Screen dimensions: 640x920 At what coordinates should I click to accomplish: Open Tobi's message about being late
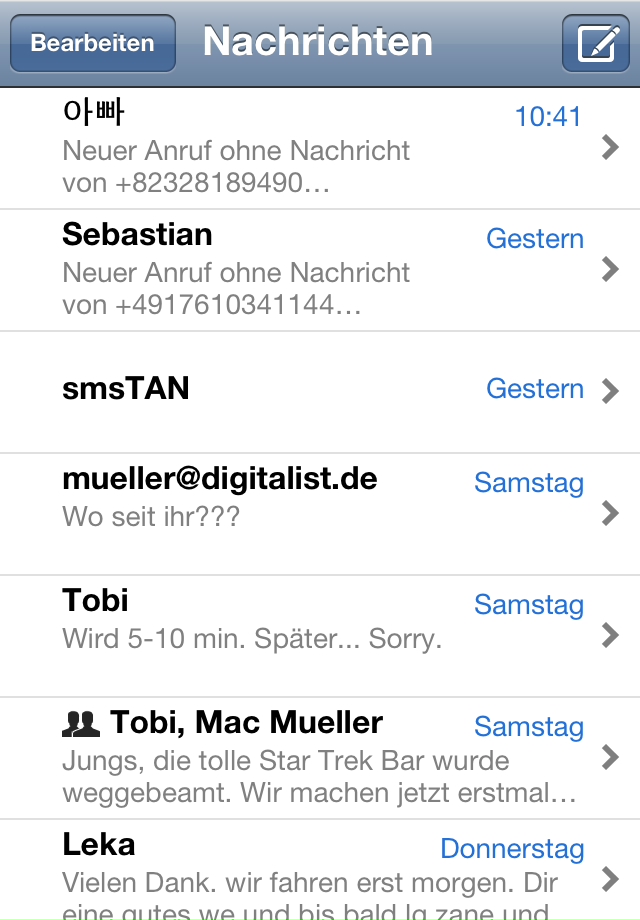tap(320, 635)
